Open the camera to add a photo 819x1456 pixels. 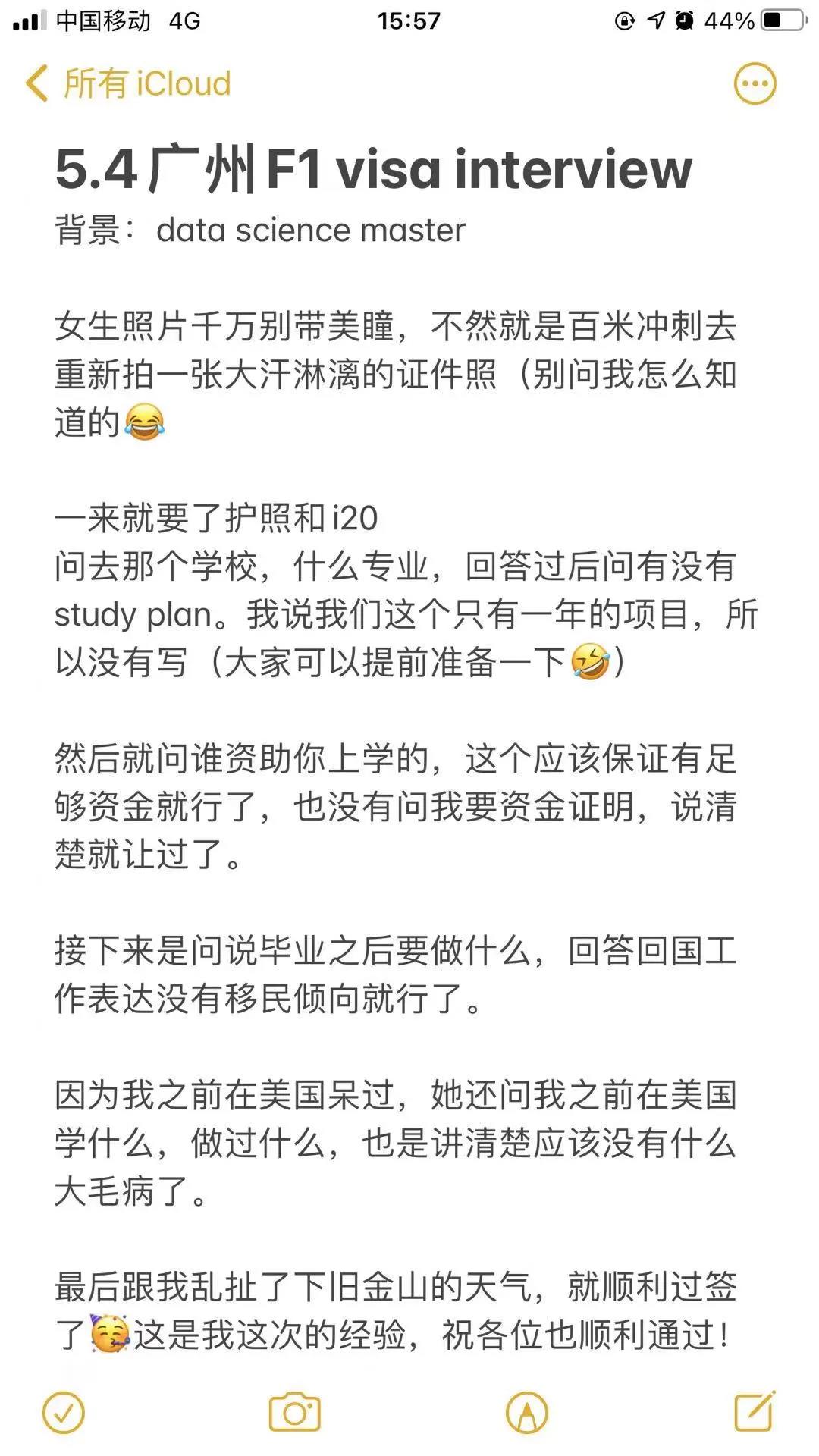pos(294,1412)
